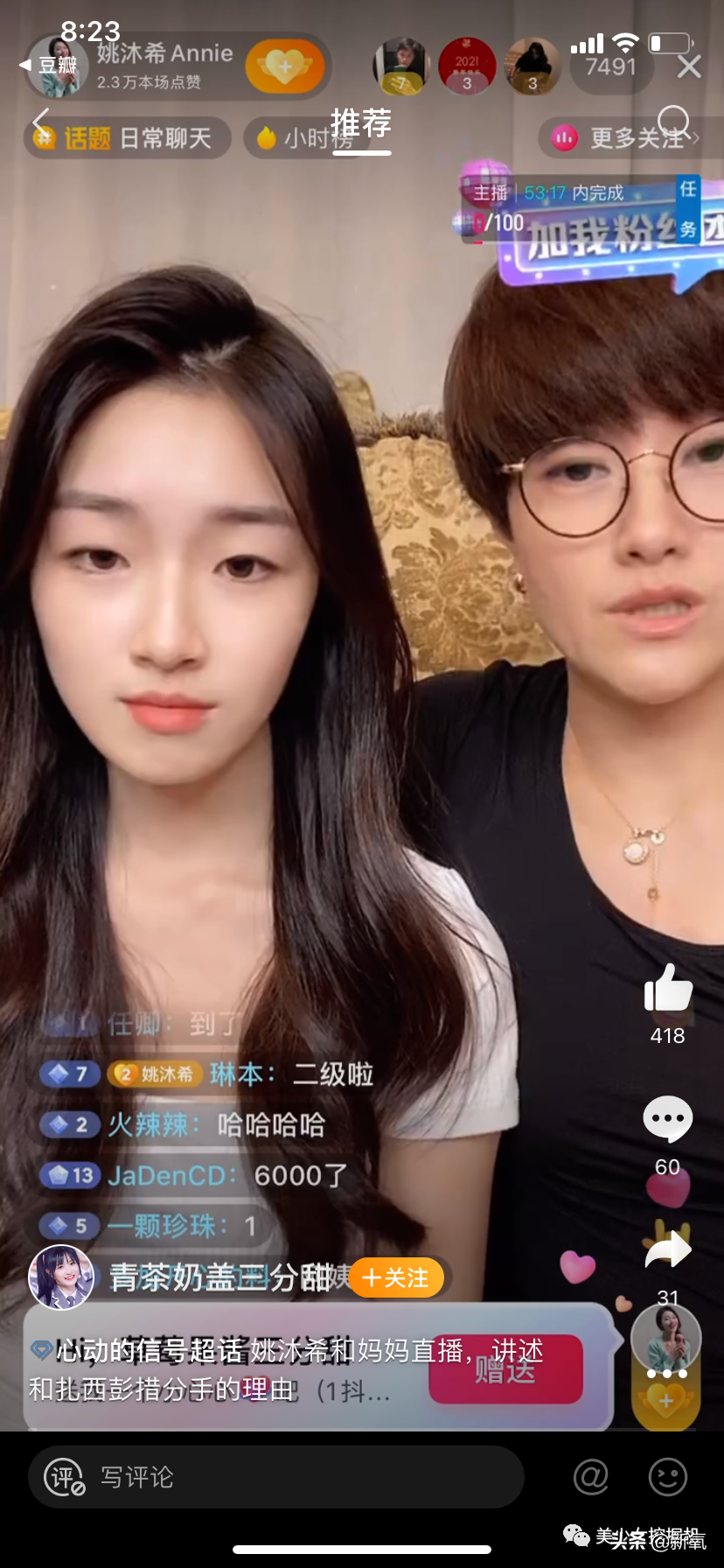Go back using the left arrow
The image size is (724, 1568).
pyautogui.click(x=40, y=122)
